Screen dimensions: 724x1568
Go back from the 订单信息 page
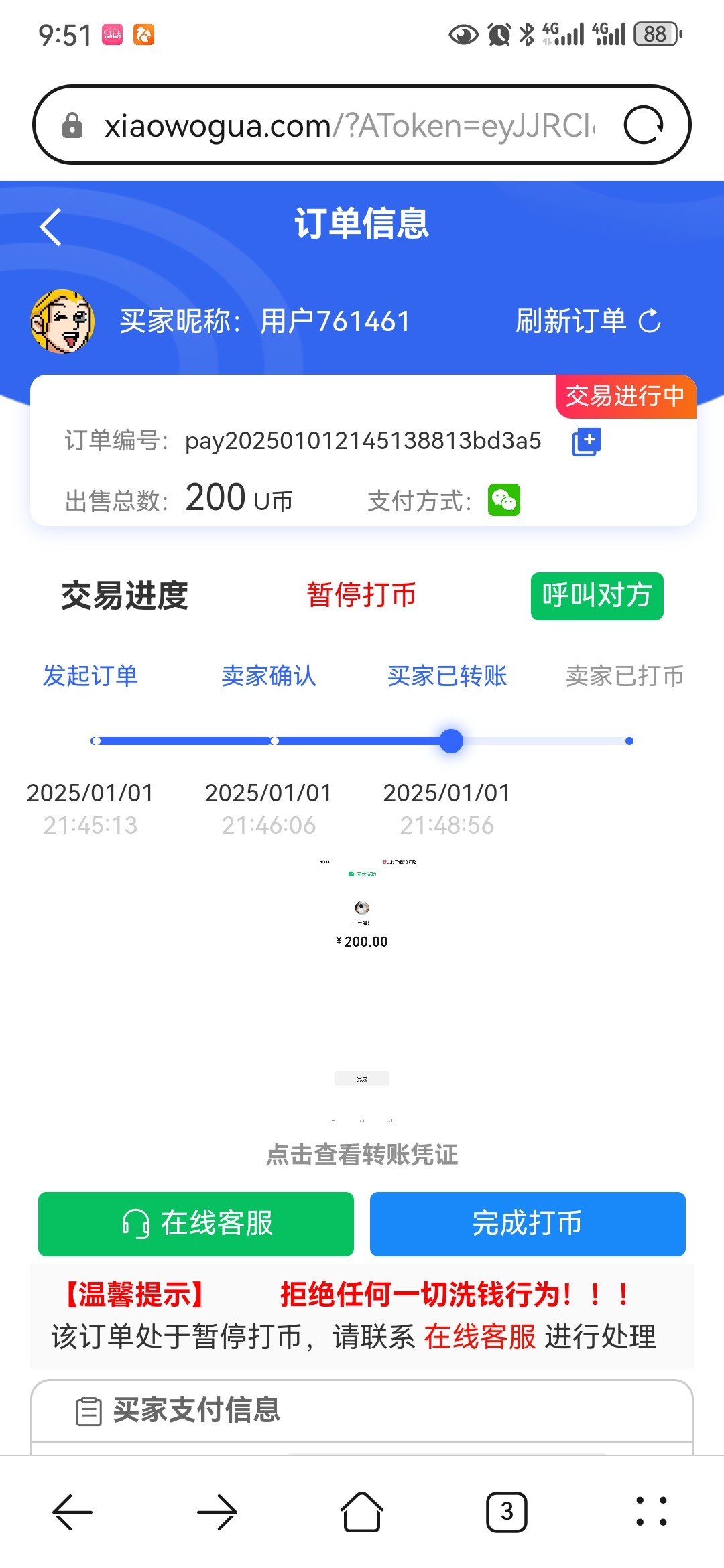pyautogui.click(x=51, y=226)
